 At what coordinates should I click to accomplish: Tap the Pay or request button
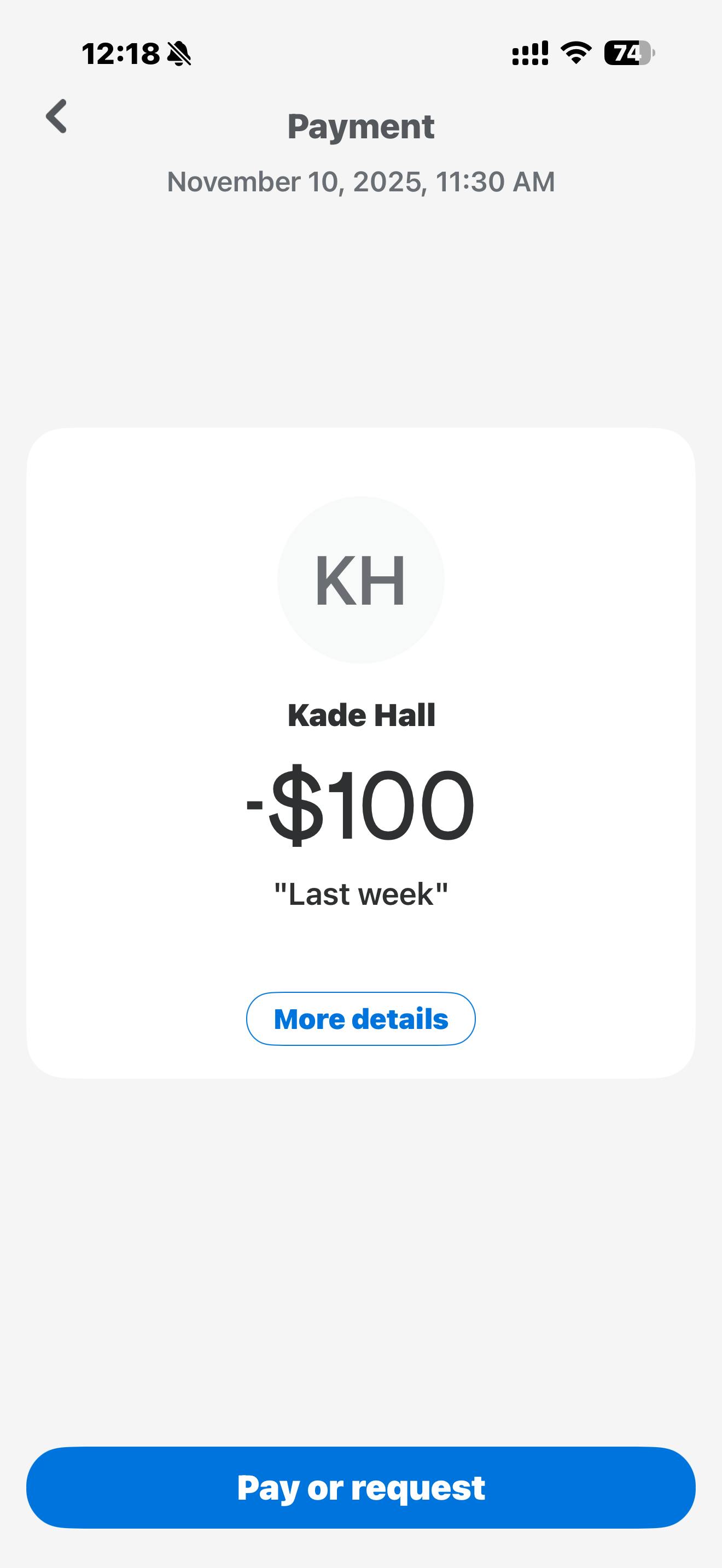[360, 1488]
